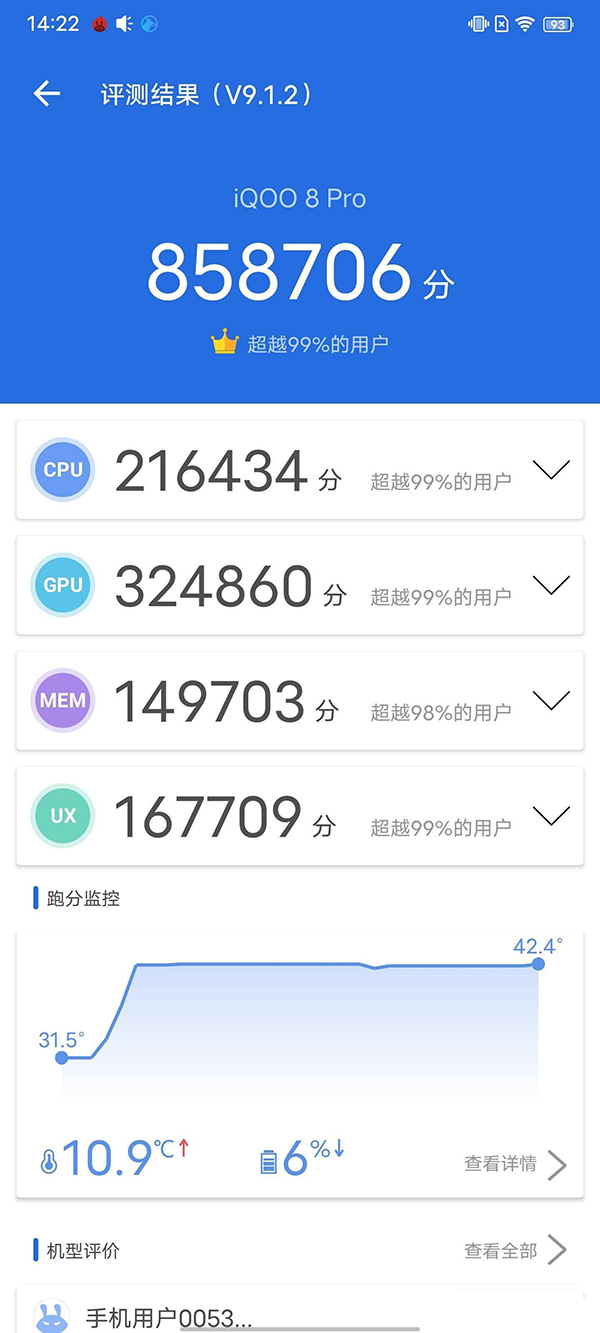The height and width of the screenshot is (1333, 600).
Task: Expand the GPU score breakdown
Action: (551, 585)
